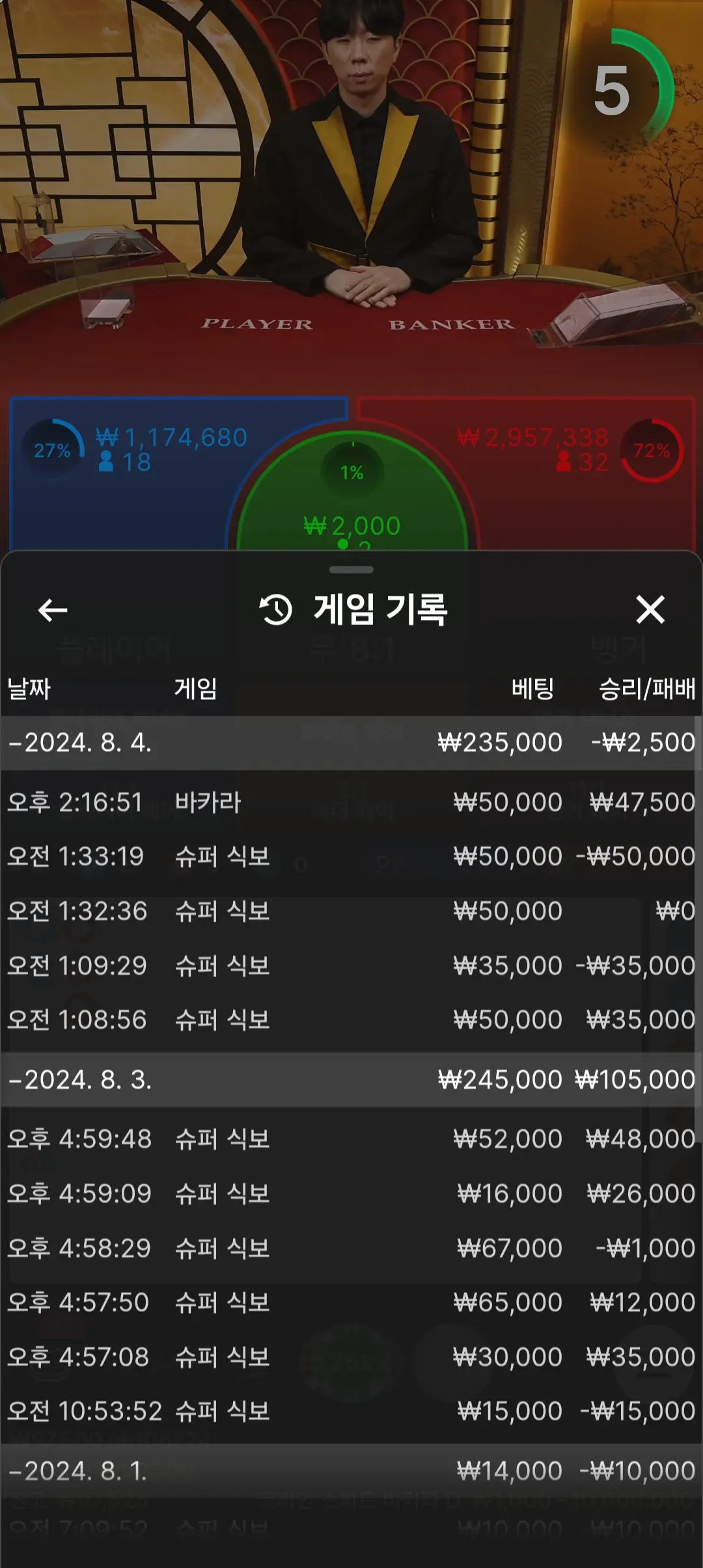Image resolution: width=703 pixels, height=1568 pixels.
Task: Open the 오전 1:09:29 슈퍼 식보 record
Action: [x=351, y=965]
